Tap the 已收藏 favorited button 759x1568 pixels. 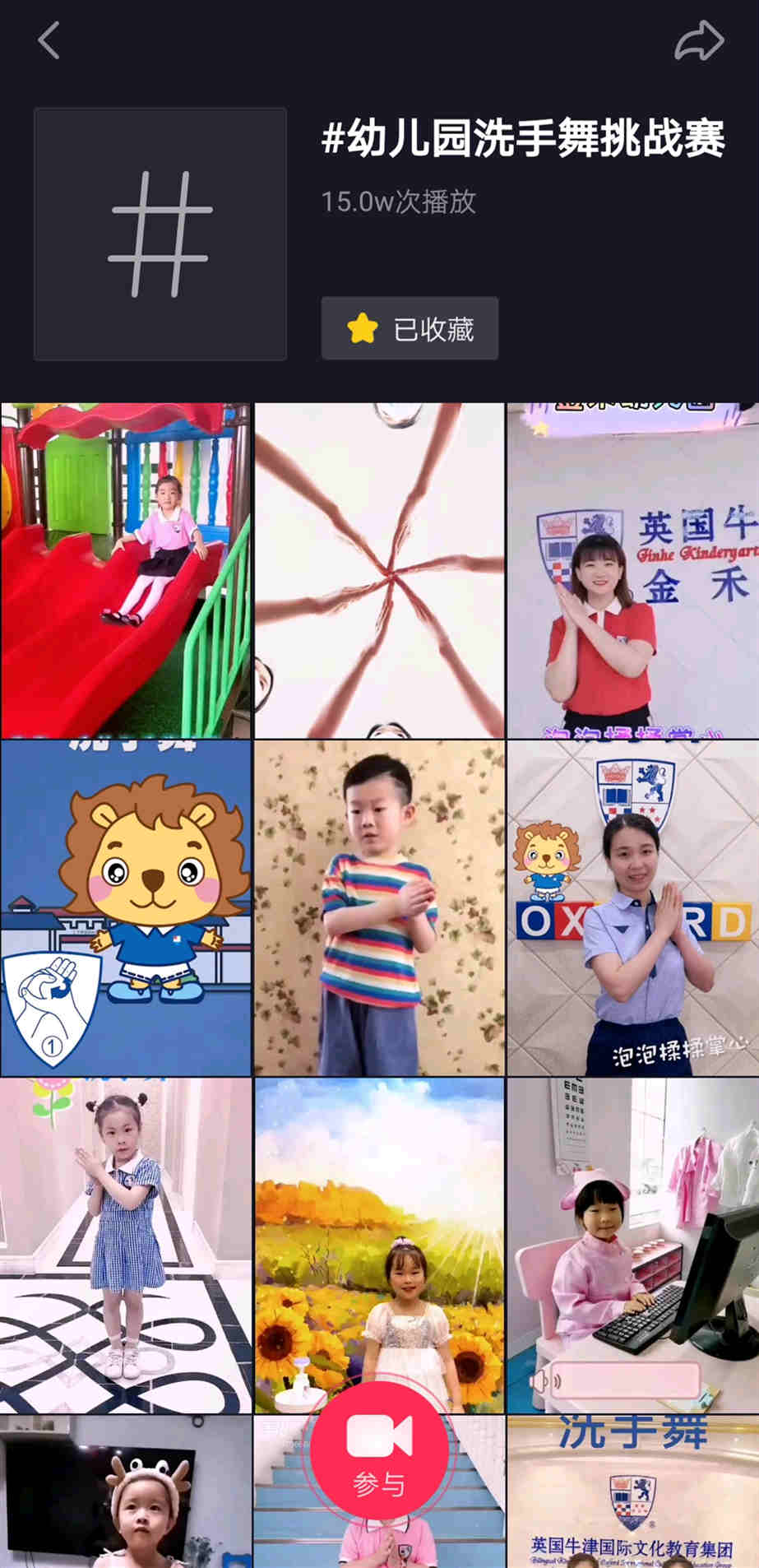pyautogui.click(x=410, y=329)
